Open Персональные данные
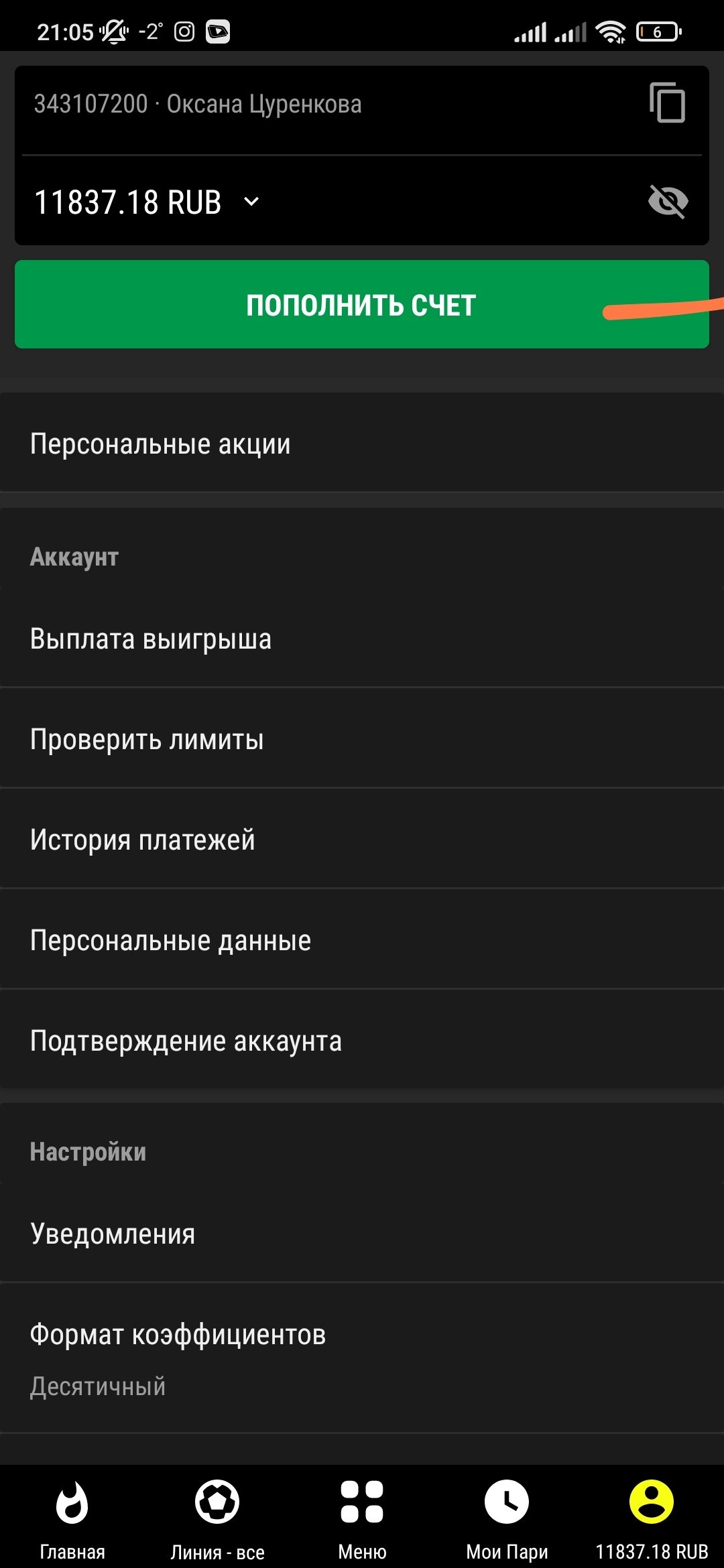 pyautogui.click(x=362, y=940)
